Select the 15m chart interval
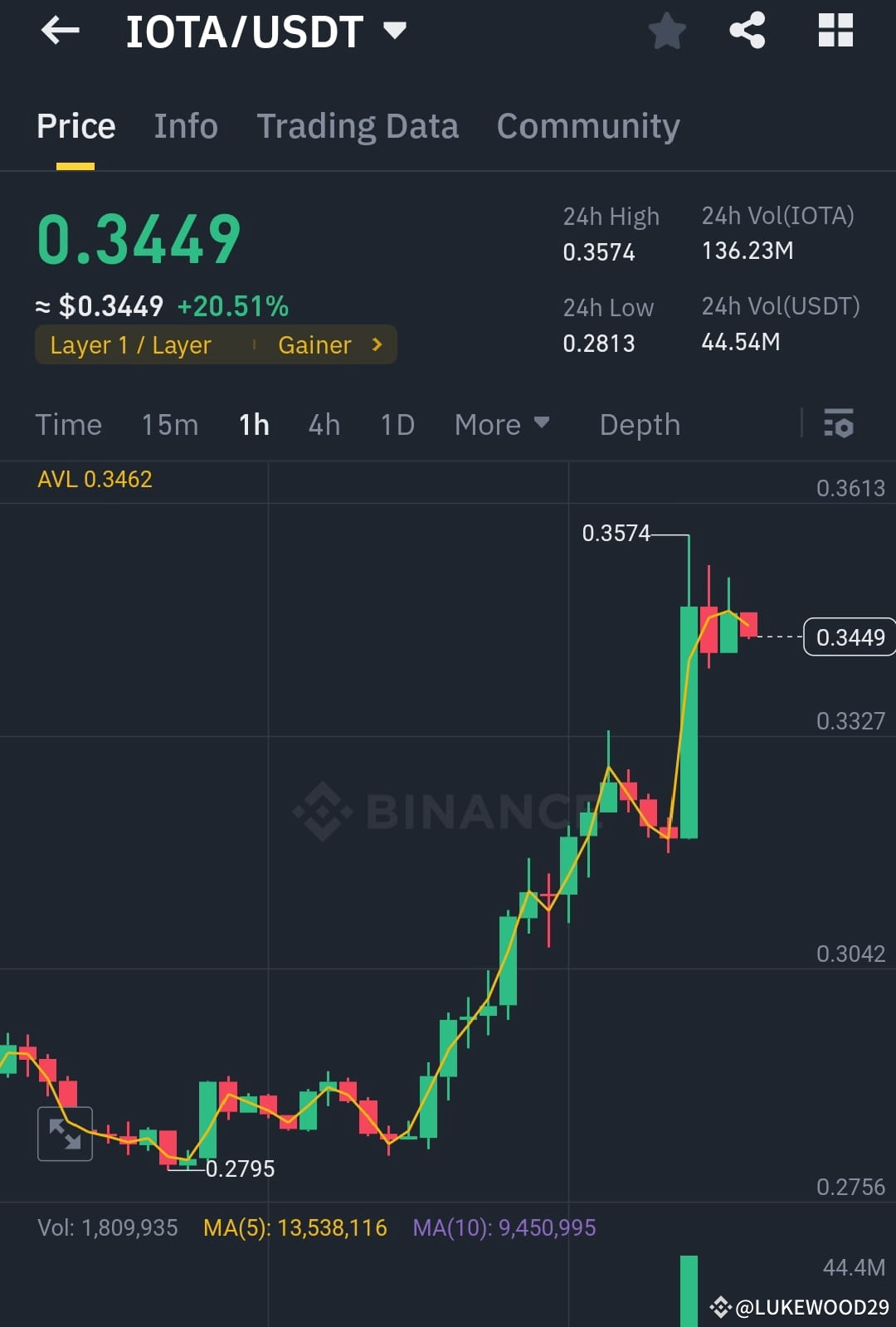 (x=168, y=424)
